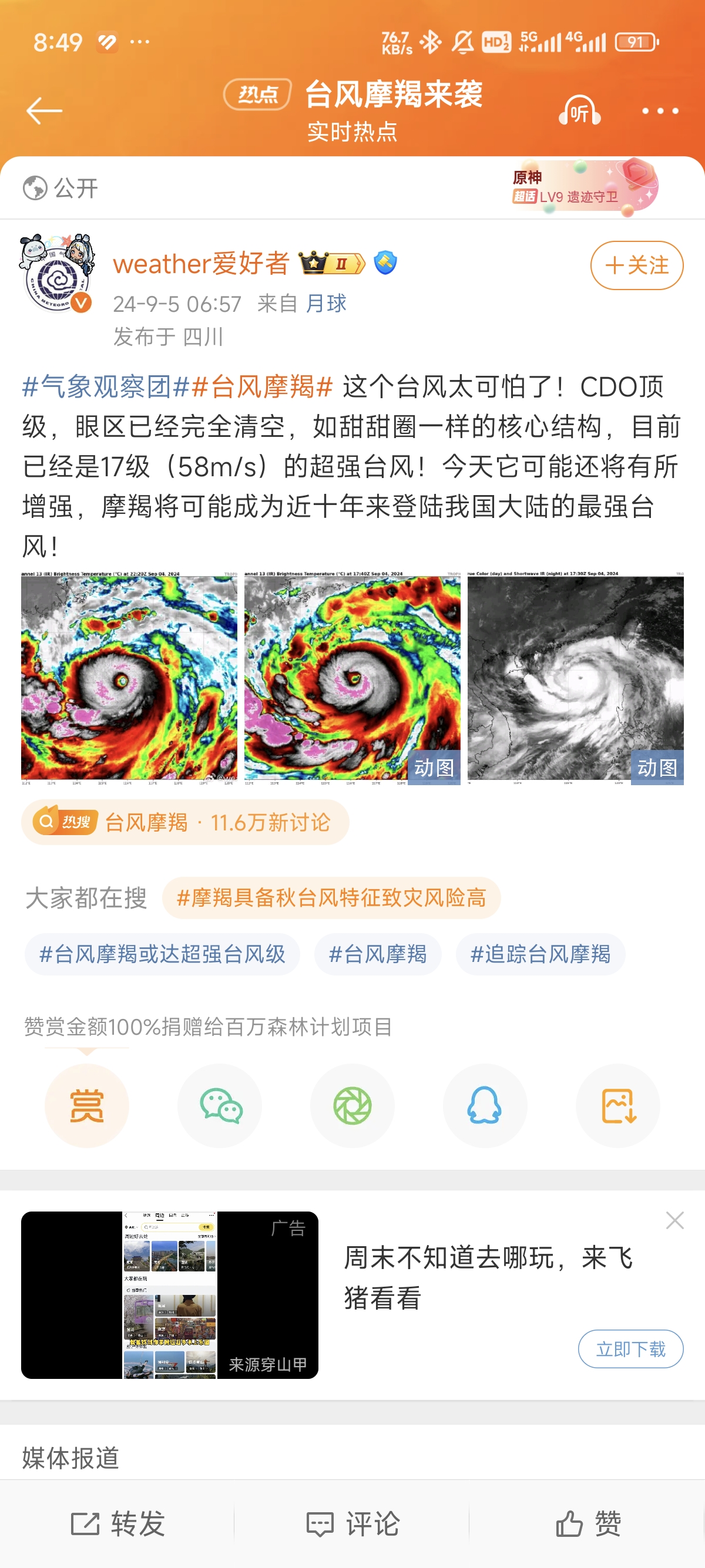
Task: Select chip #追踪台风摩羯
Action: [x=540, y=954]
